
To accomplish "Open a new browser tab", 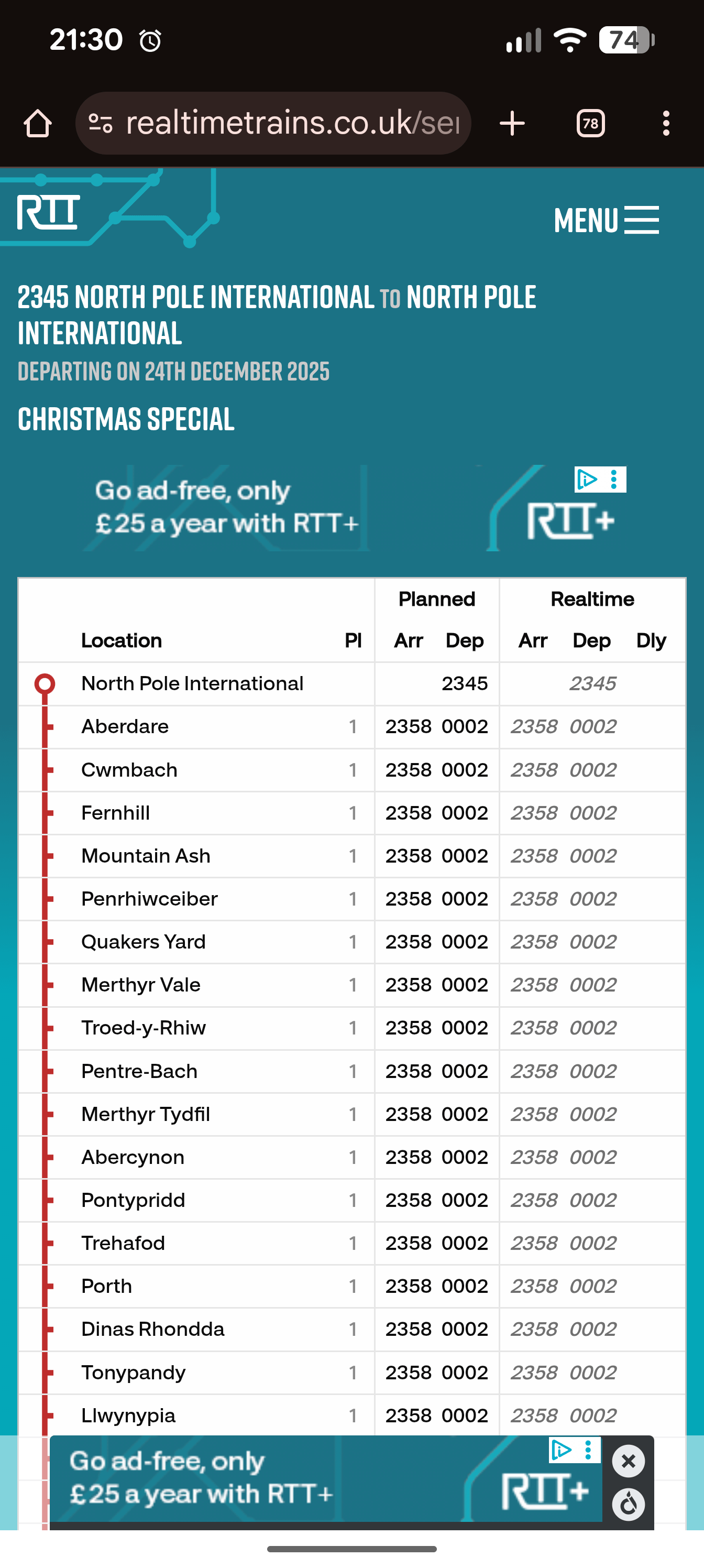I will [x=512, y=124].
